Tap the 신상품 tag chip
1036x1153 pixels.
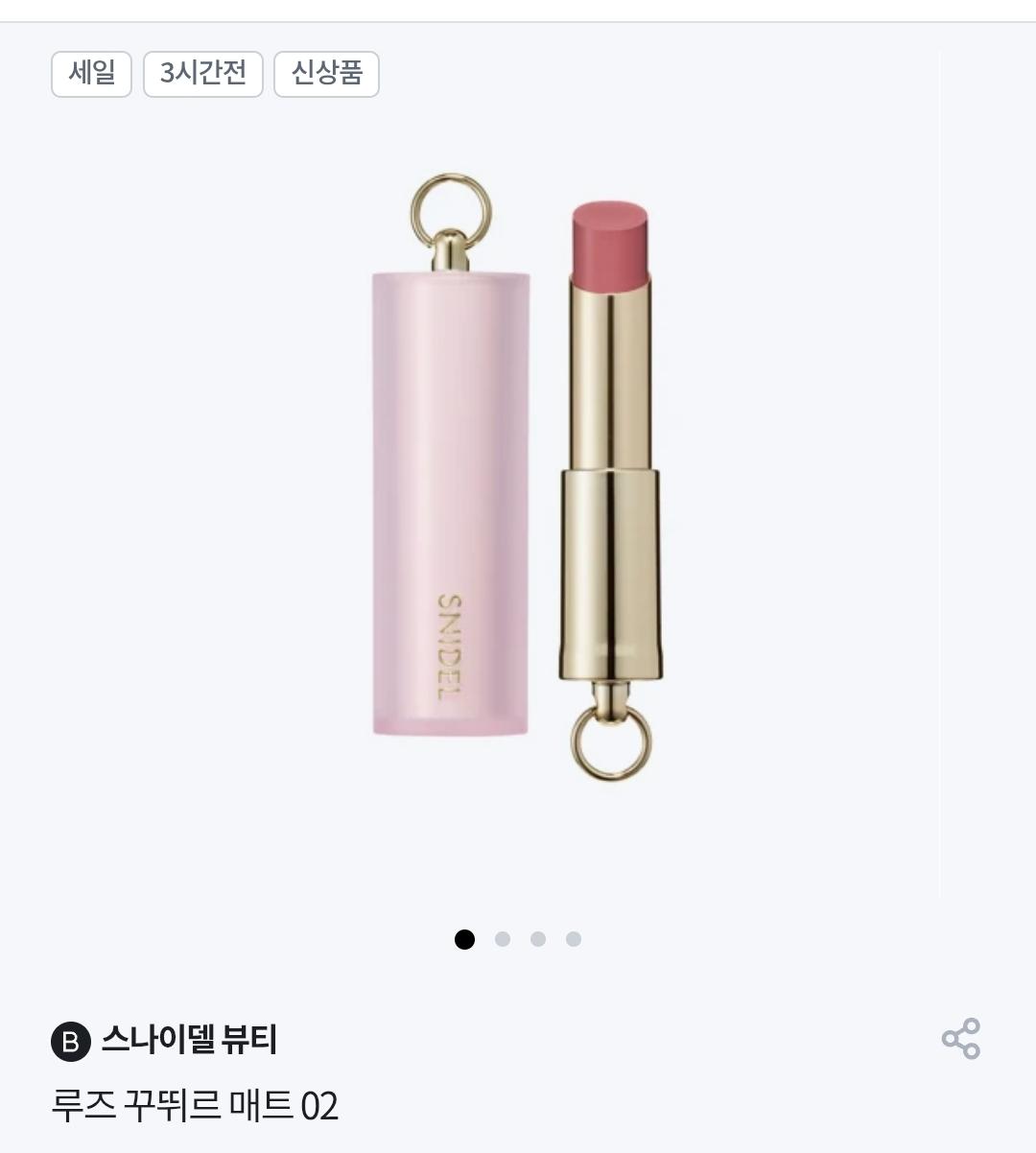(326, 74)
